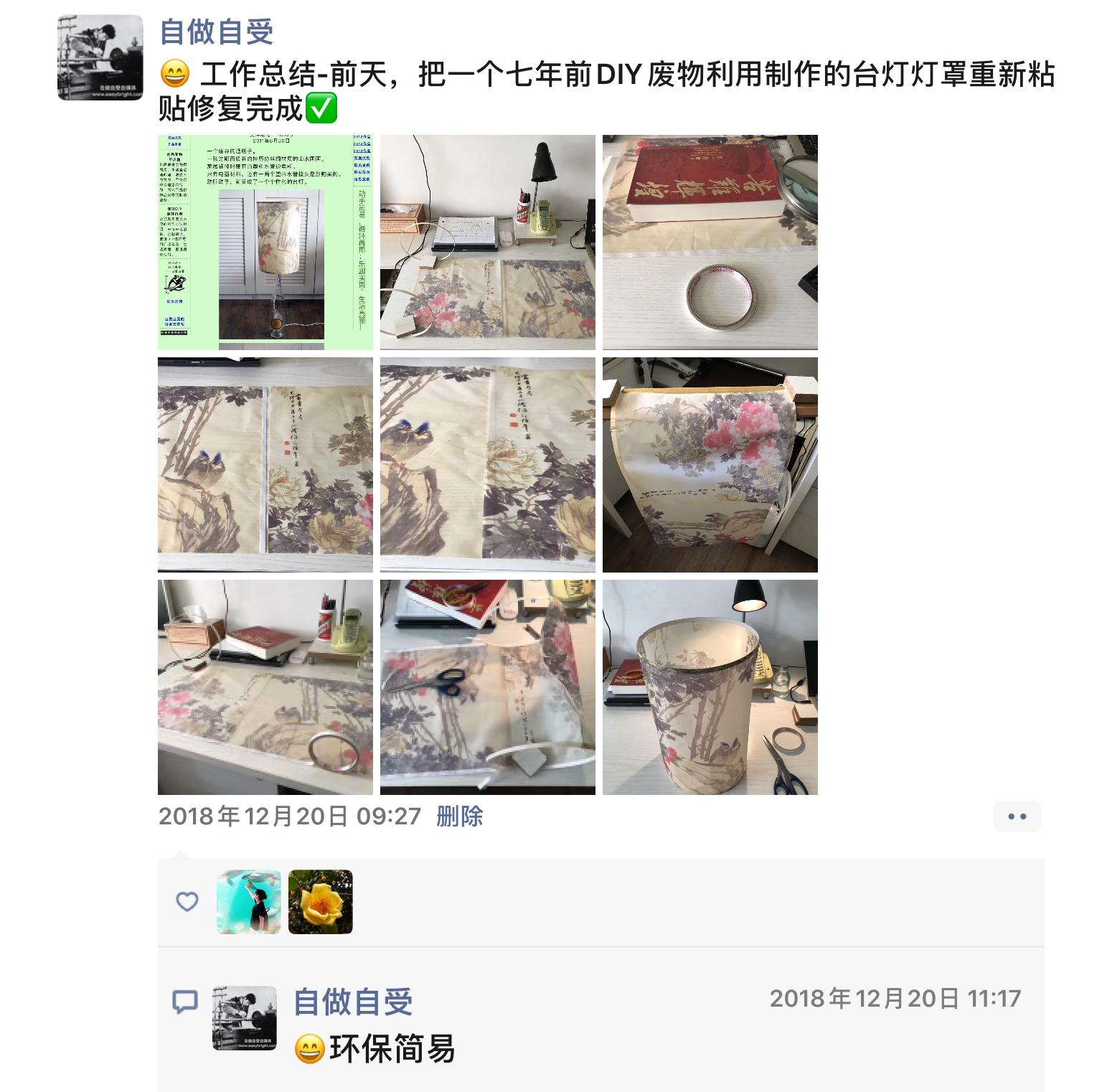
Task: Open the photo of the desk lamp and painting
Action: (x=487, y=242)
